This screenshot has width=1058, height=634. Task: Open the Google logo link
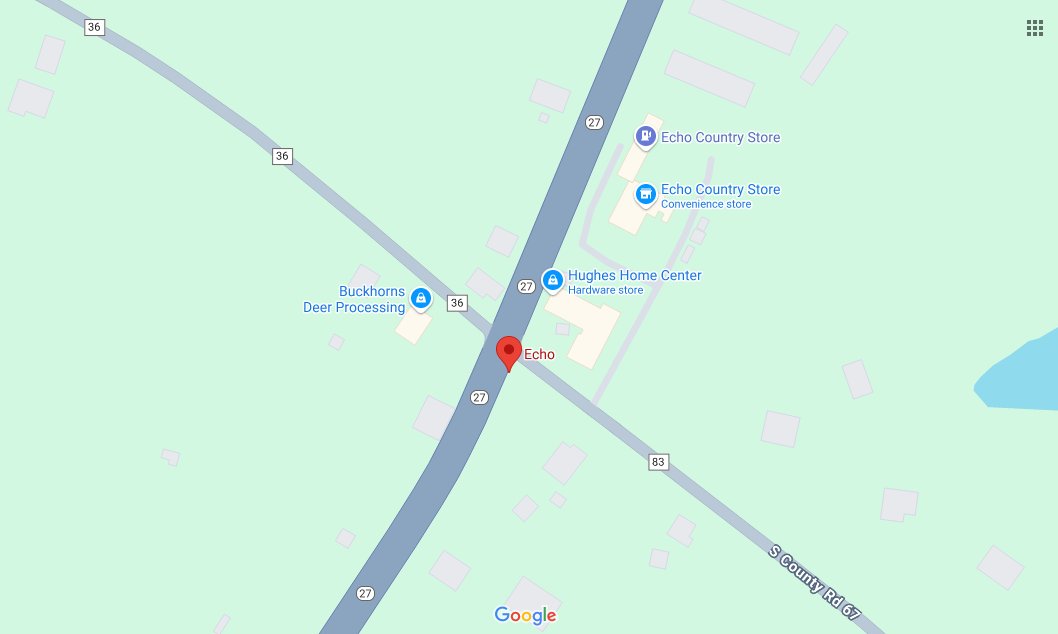pyautogui.click(x=525, y=615)
